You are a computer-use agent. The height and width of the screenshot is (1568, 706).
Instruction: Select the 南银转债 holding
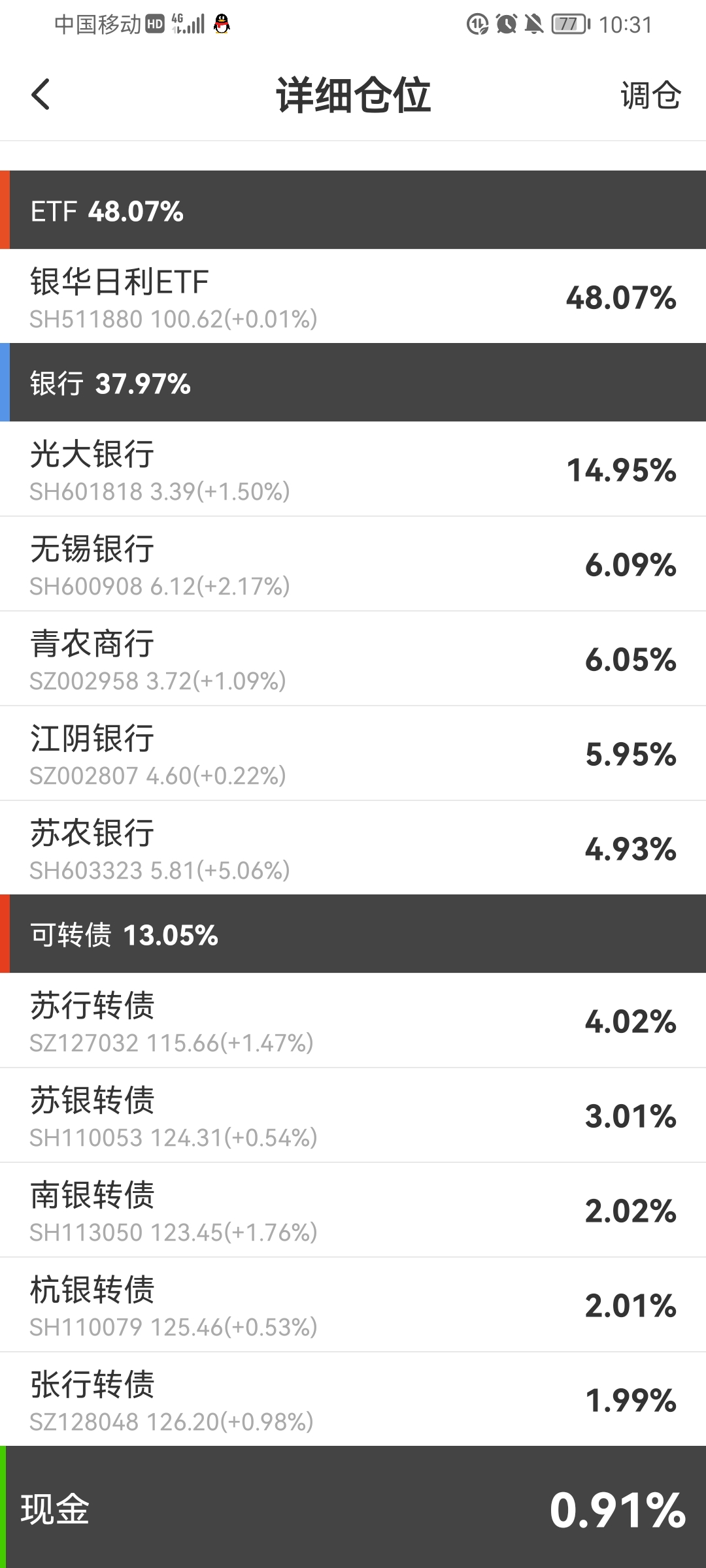tap(353, 1210)
